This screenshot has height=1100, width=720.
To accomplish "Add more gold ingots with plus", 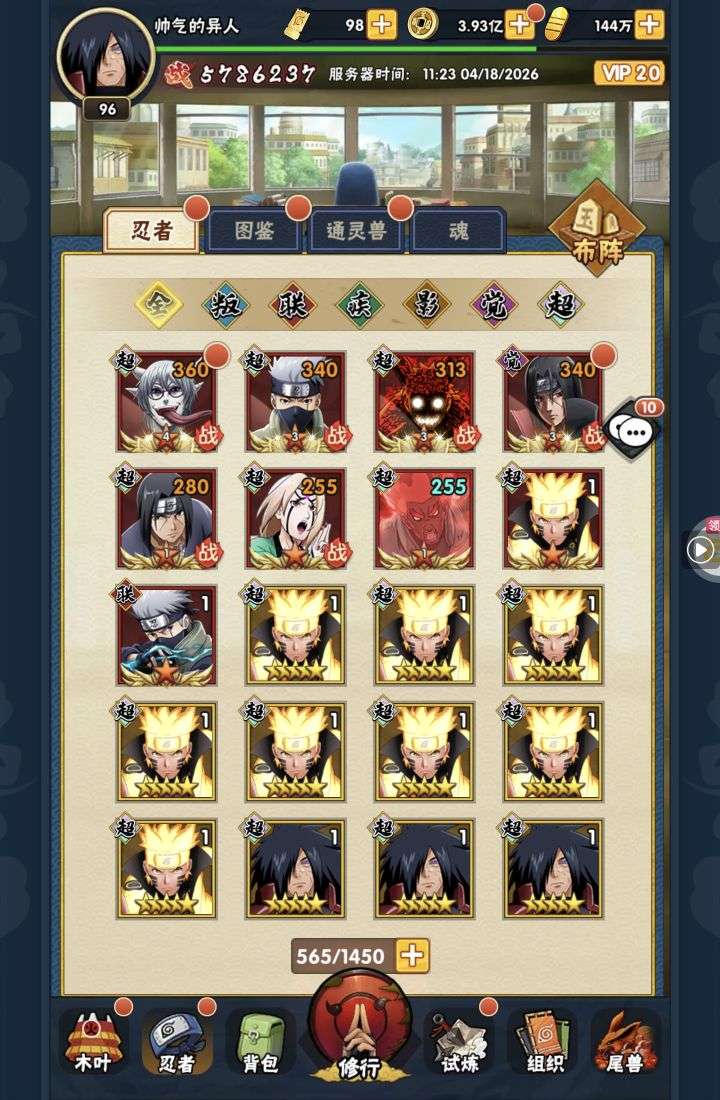I will tap(649, 24).
